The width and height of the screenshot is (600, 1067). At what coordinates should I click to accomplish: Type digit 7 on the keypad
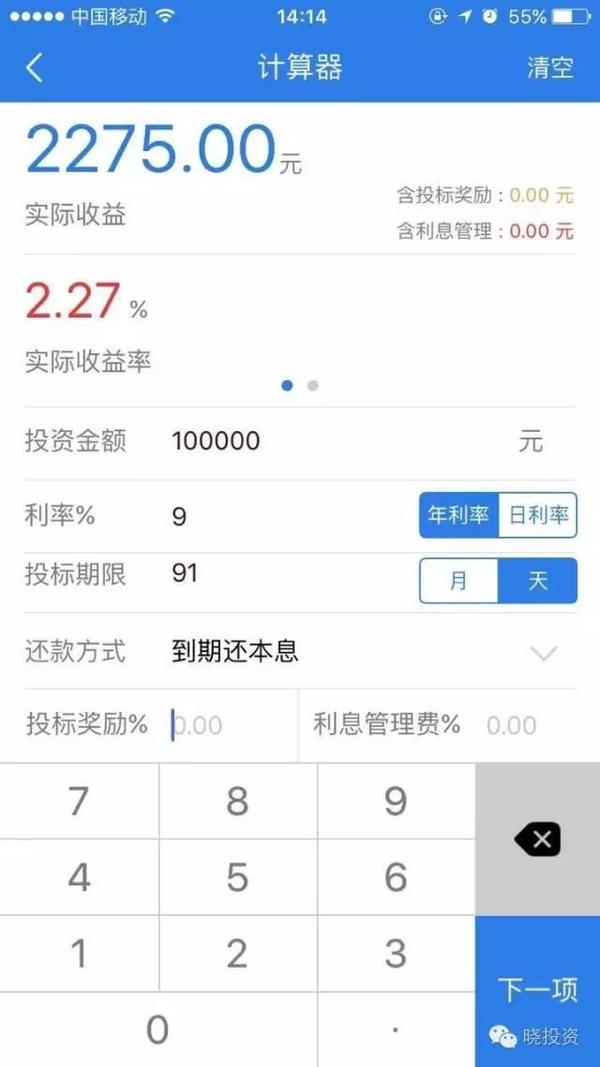coord(79,801)
